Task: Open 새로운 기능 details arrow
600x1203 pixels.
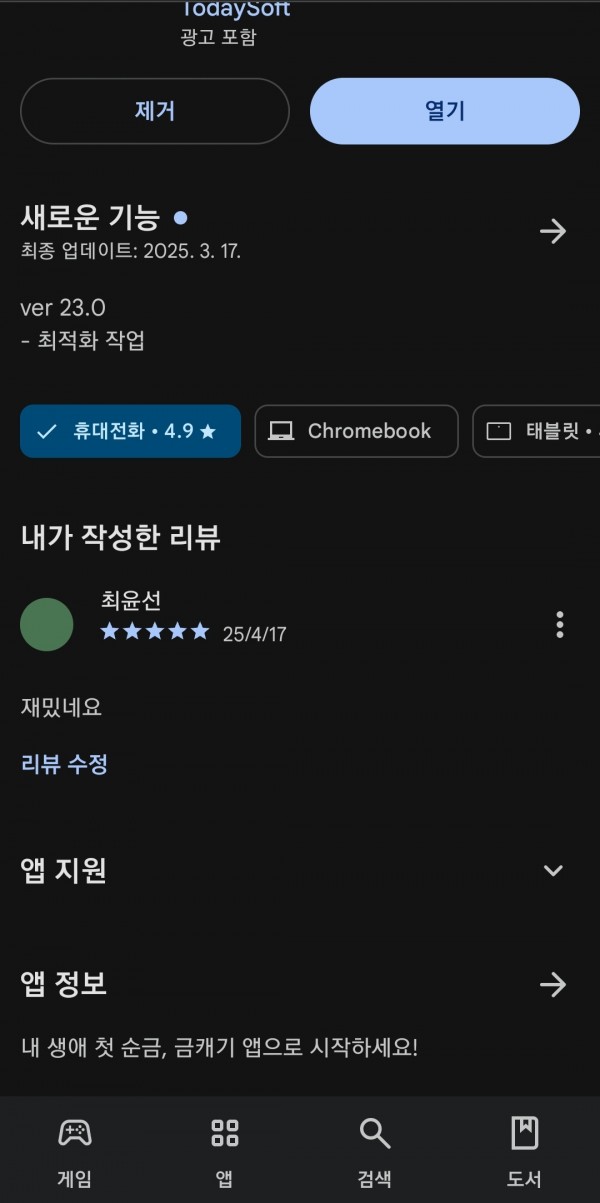Action: [x=553, y=232]
